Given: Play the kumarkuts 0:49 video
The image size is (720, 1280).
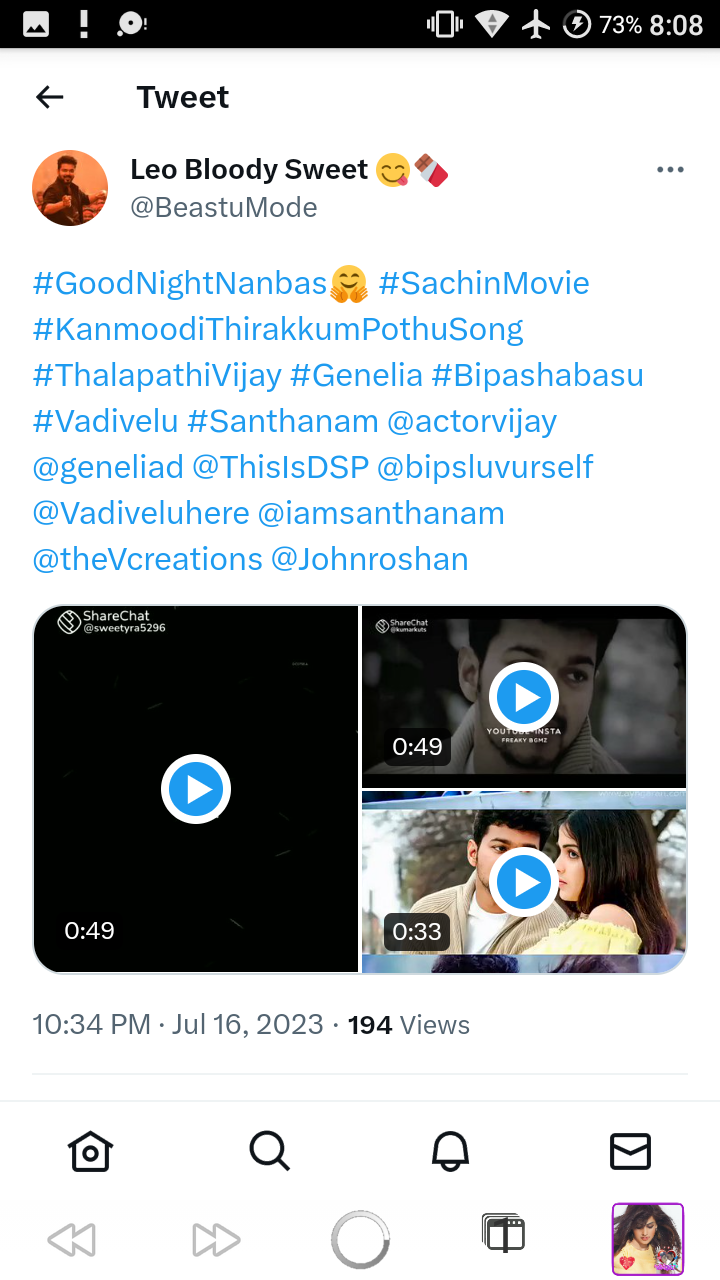Looking at the screenshot, I should point(524,697).
